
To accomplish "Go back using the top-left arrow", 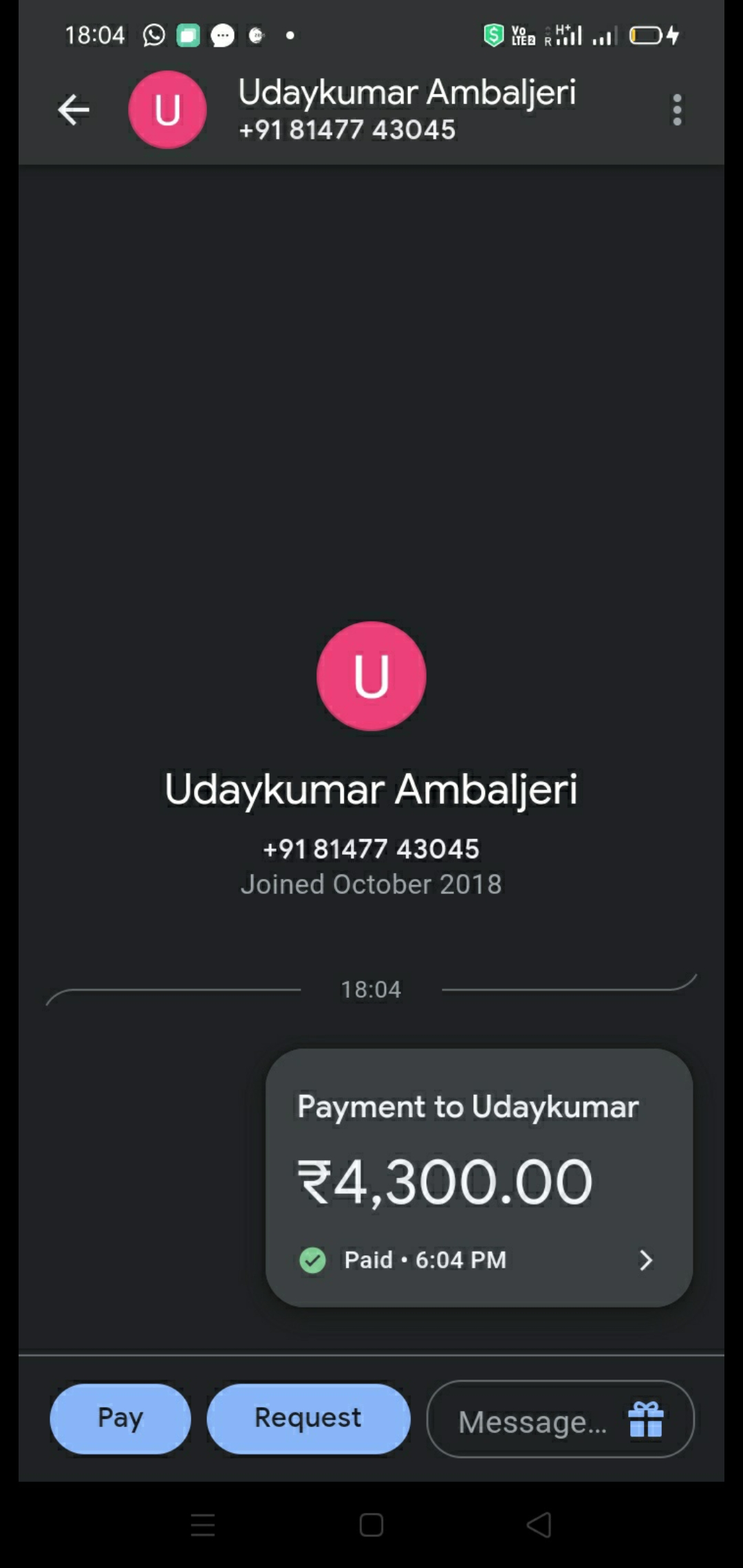I will pyautogui.click(x=74, y=110).
